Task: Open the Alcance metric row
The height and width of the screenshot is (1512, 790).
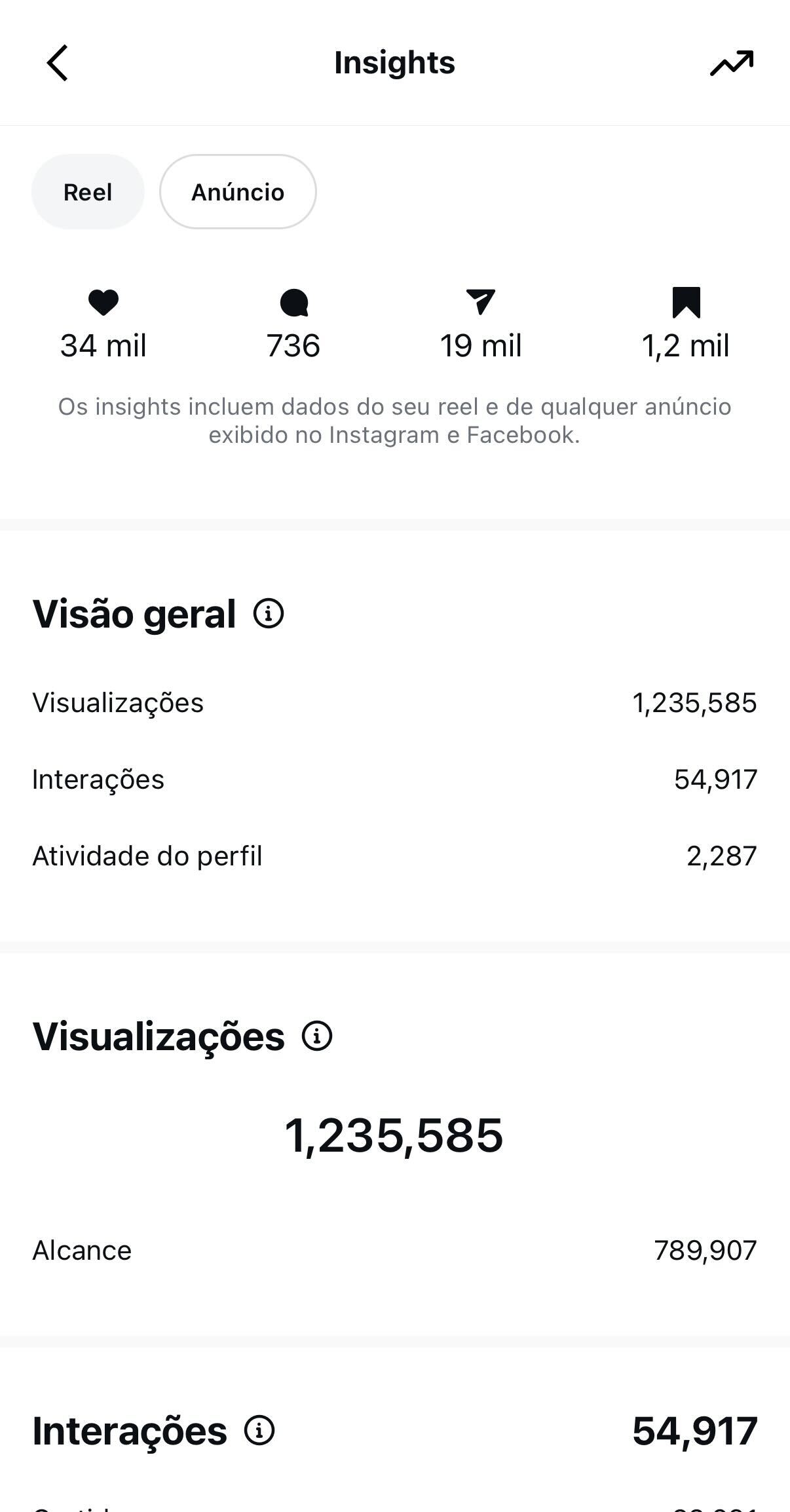Action: 394,1249
